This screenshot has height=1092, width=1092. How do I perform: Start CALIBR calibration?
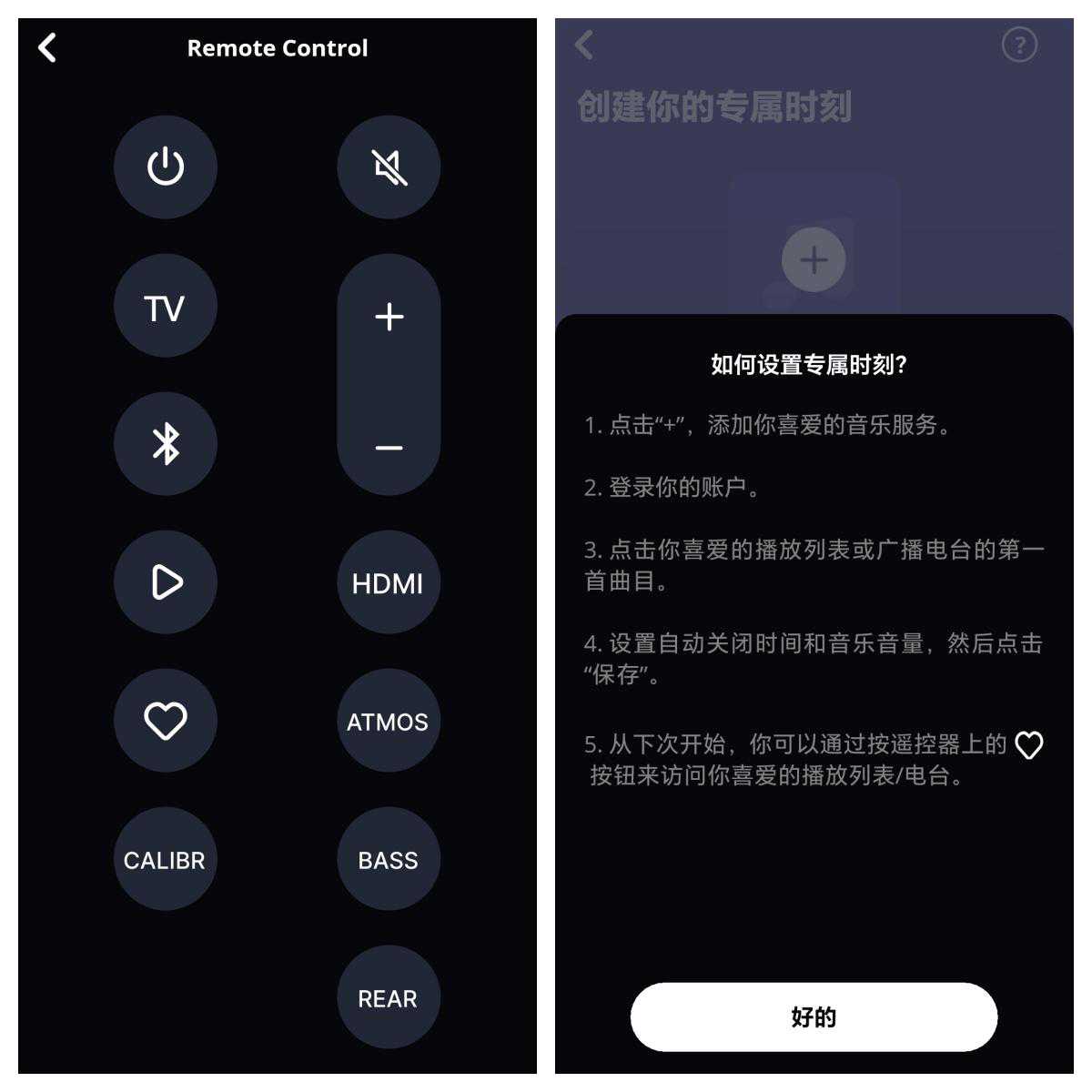point(166,860)
